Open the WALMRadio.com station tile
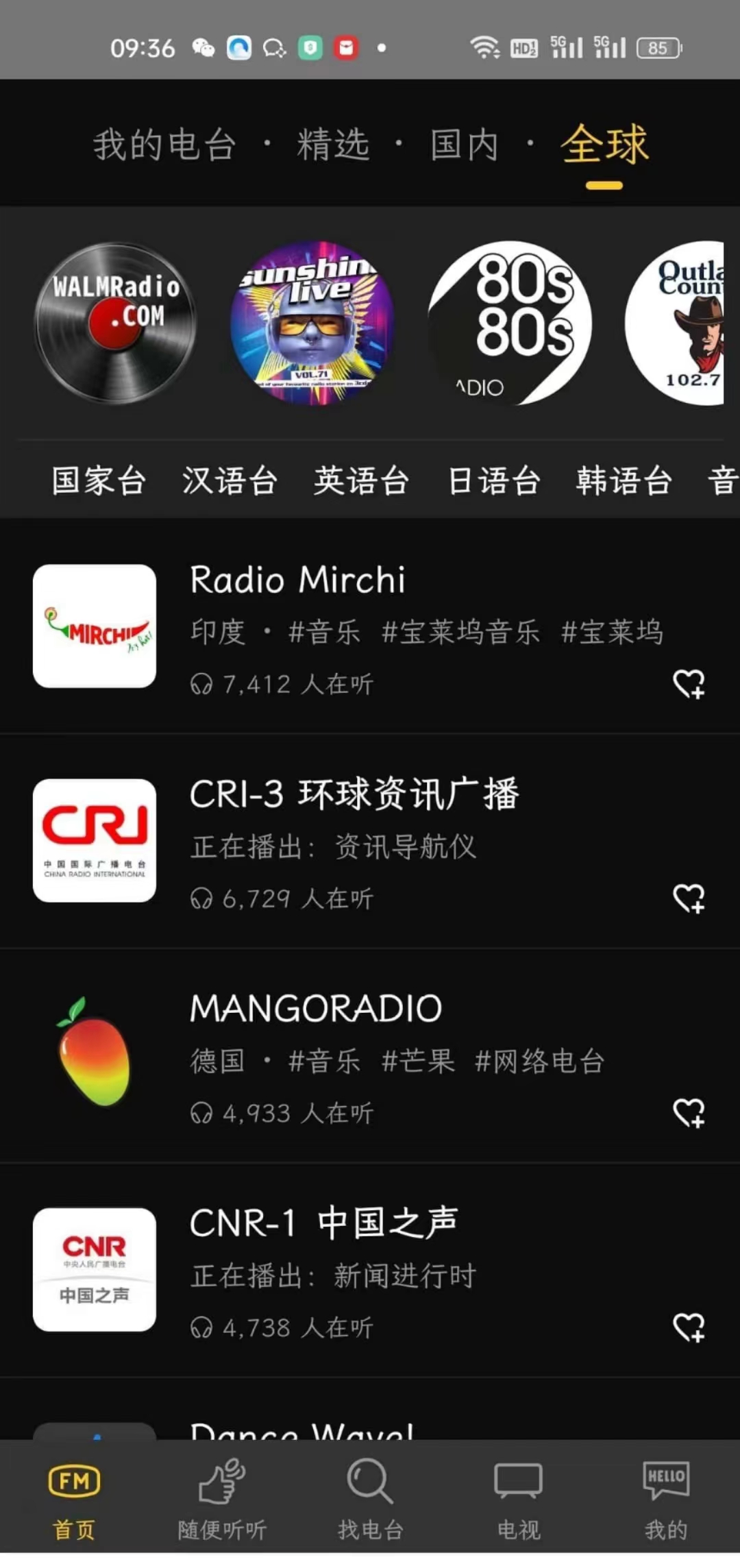Viewport: 740px width, 1568px height. pyautogui.click(x=116, y=323)
